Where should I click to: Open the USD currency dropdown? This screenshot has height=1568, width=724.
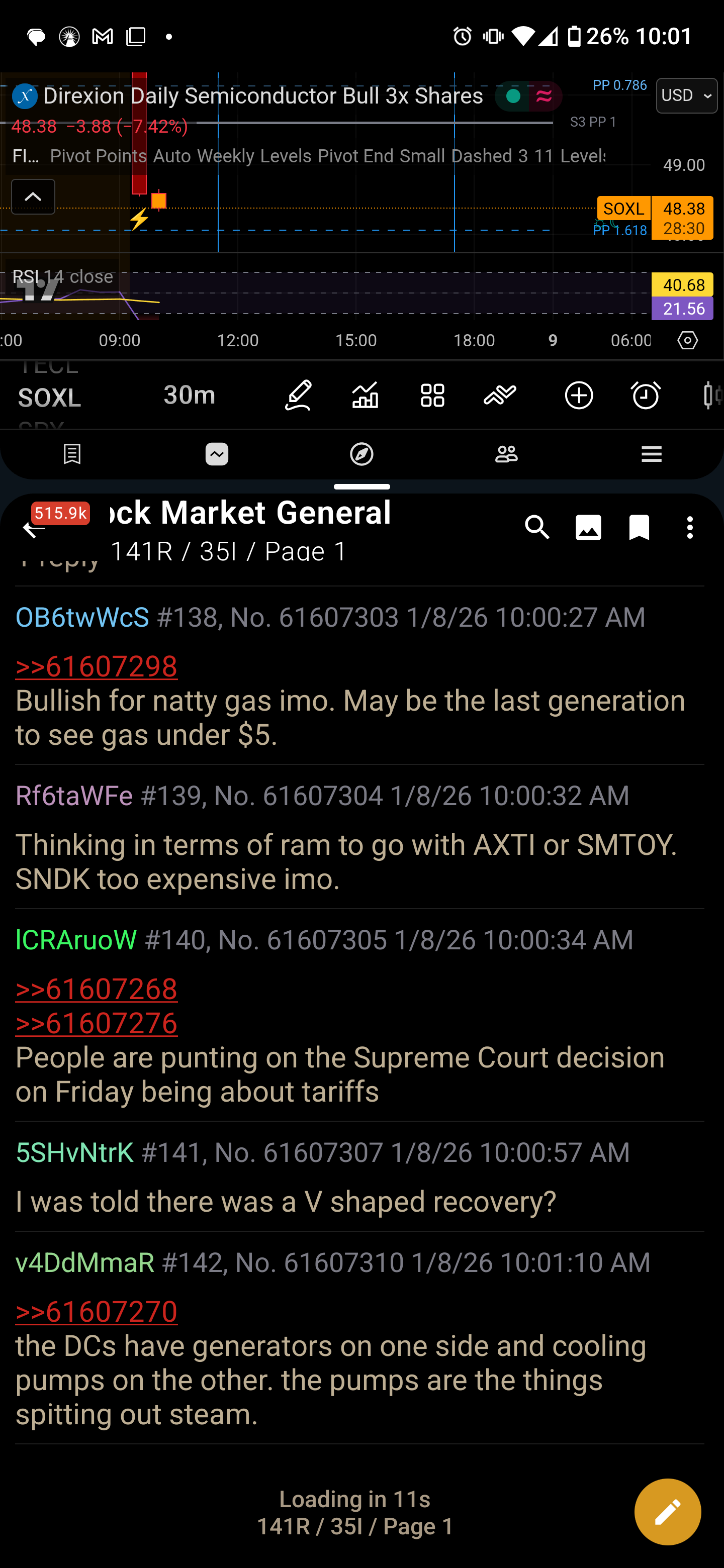686,95
